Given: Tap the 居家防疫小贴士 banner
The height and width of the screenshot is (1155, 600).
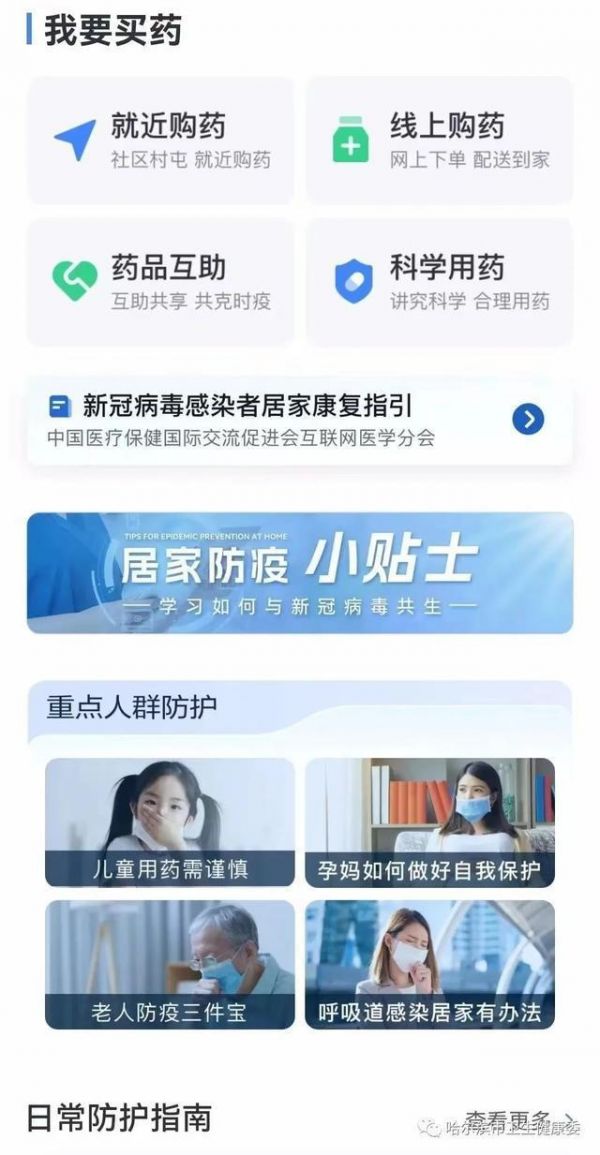Looking at the screenshot, I should click(299, 573).
